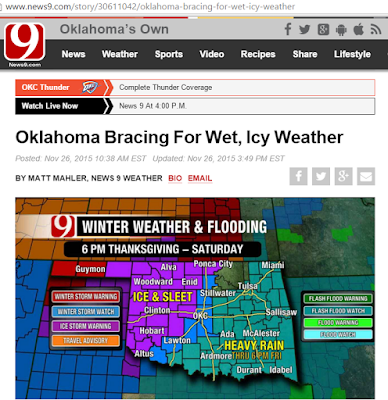Open the Share menu item

point(305,54)
